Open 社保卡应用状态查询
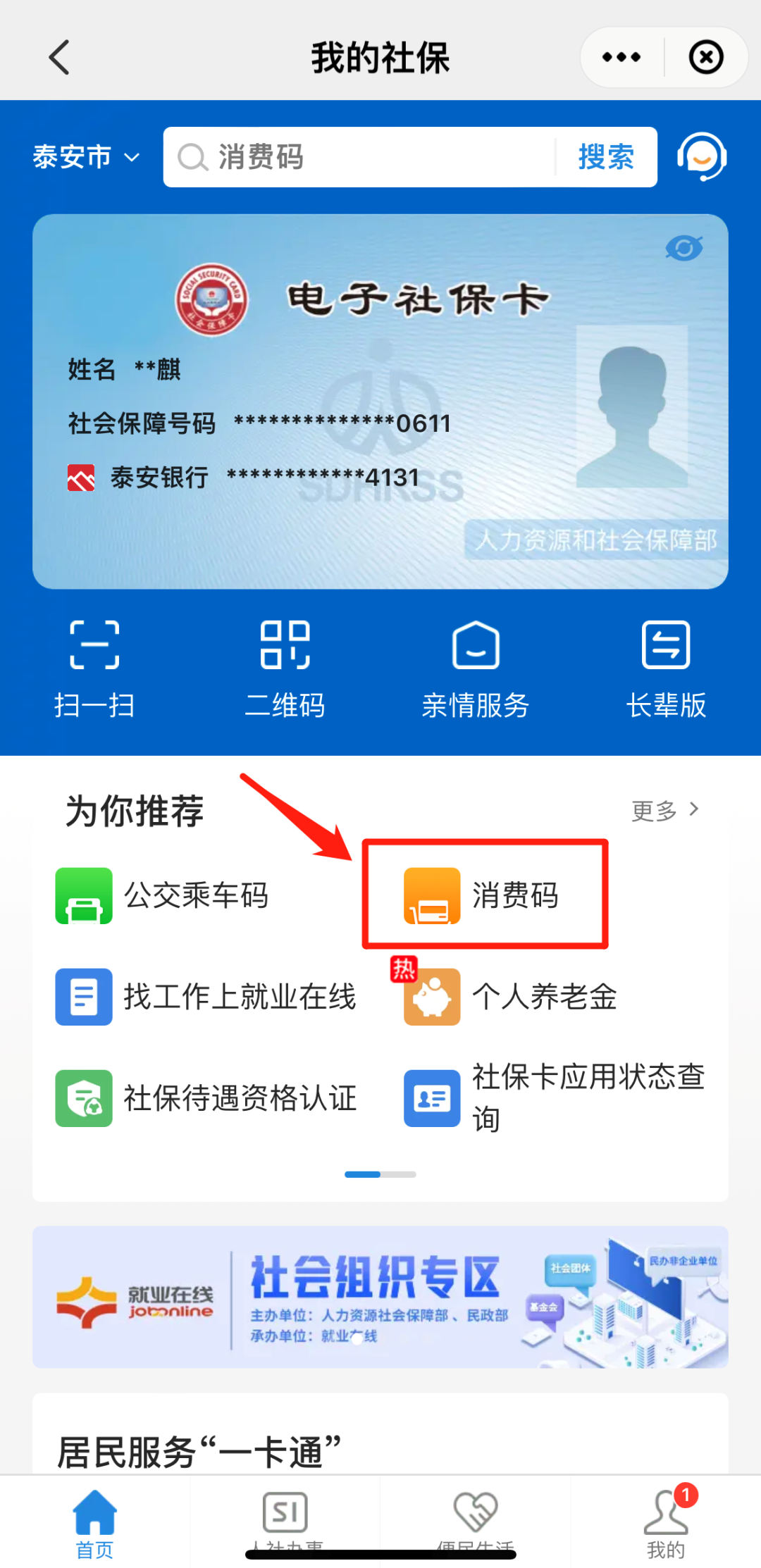The image size is (761, 1568). point(555,1098)
